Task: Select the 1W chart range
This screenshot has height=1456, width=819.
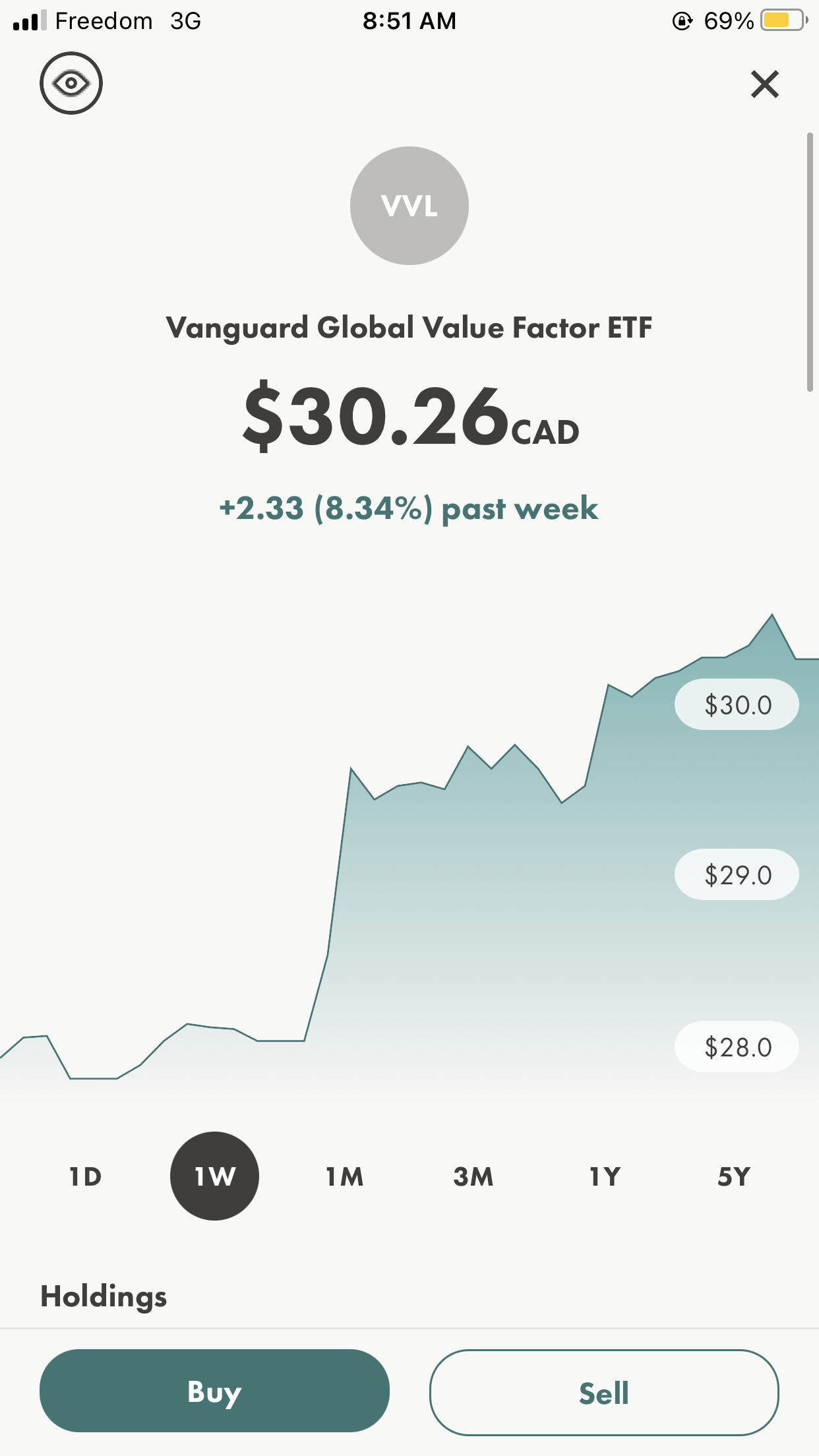Action: (214, 1176)
